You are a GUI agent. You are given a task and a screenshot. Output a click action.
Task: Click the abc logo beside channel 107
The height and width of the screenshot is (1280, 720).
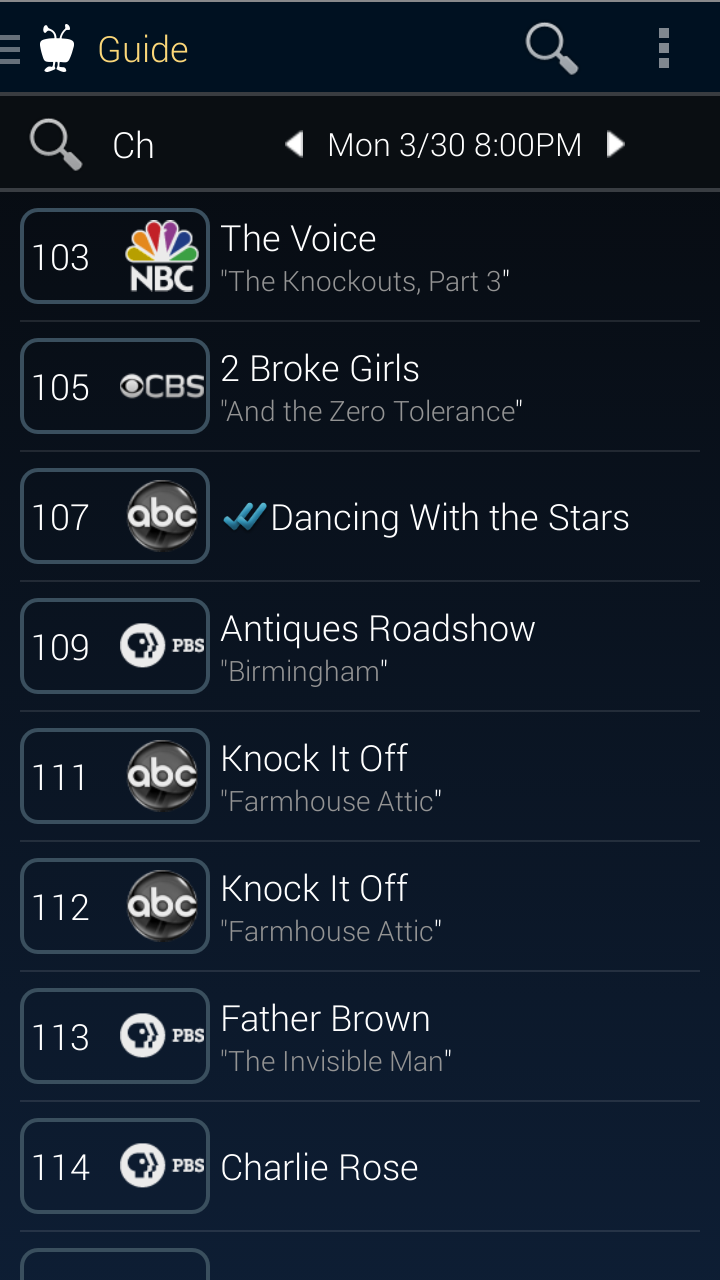tap(163, 516)
